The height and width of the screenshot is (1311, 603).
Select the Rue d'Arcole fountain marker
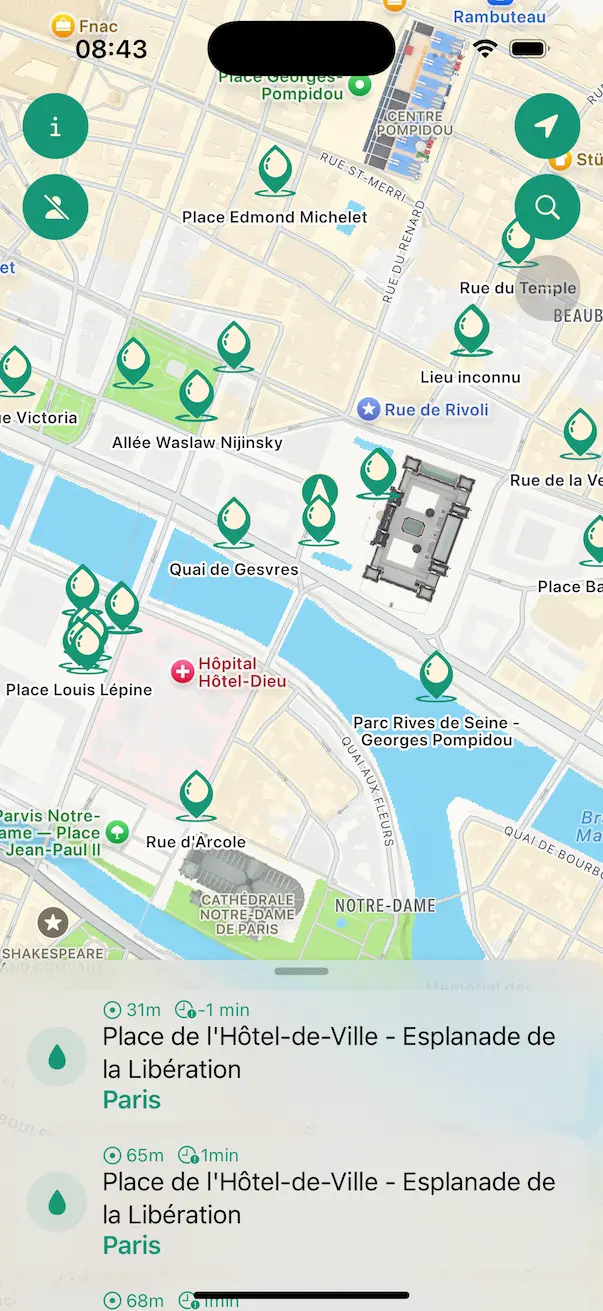[197, 795]
